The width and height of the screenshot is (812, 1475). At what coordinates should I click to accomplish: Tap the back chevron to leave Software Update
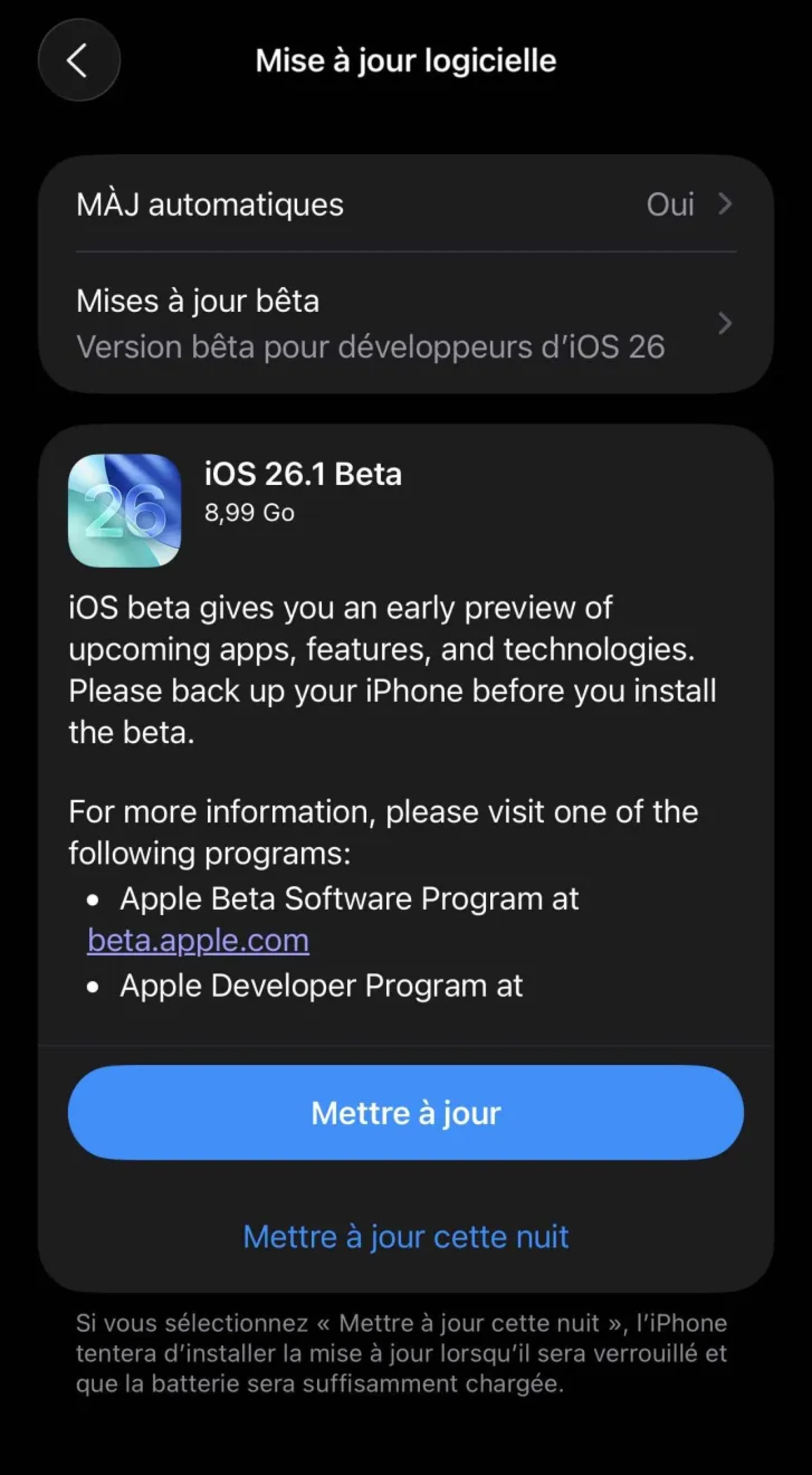pyautogui.click(x=78, y=60)
